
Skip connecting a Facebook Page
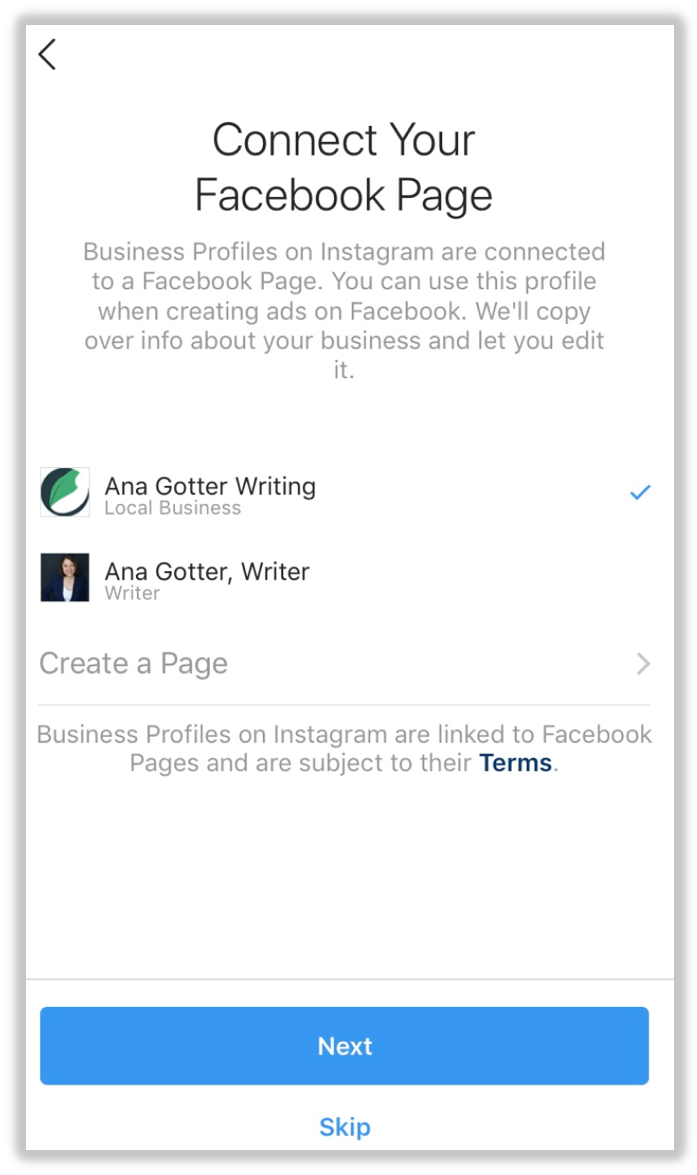344,1127
